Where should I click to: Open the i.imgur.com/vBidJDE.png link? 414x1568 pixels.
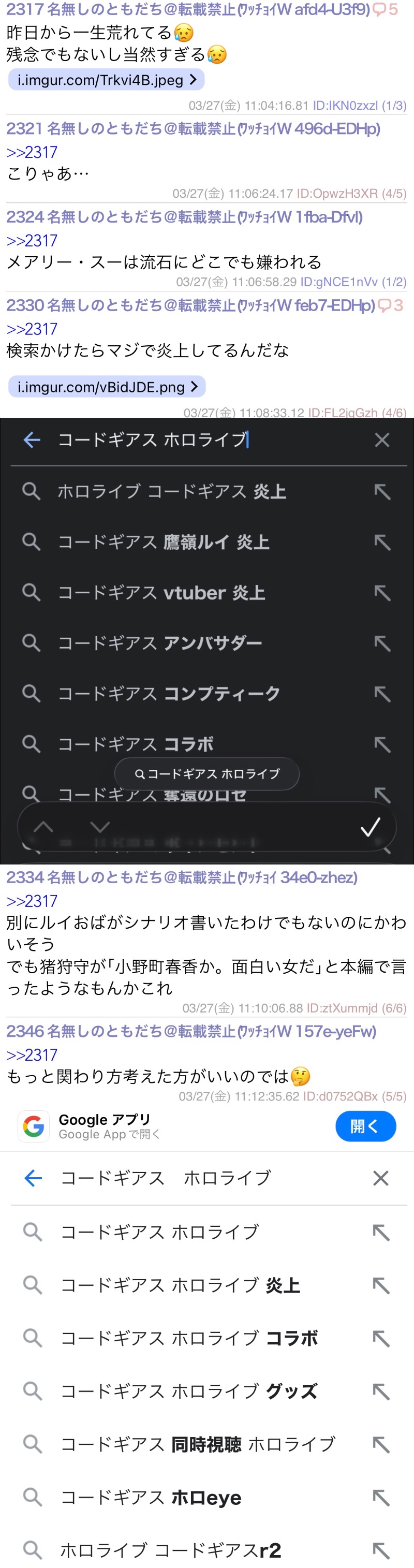coord(107,387)
